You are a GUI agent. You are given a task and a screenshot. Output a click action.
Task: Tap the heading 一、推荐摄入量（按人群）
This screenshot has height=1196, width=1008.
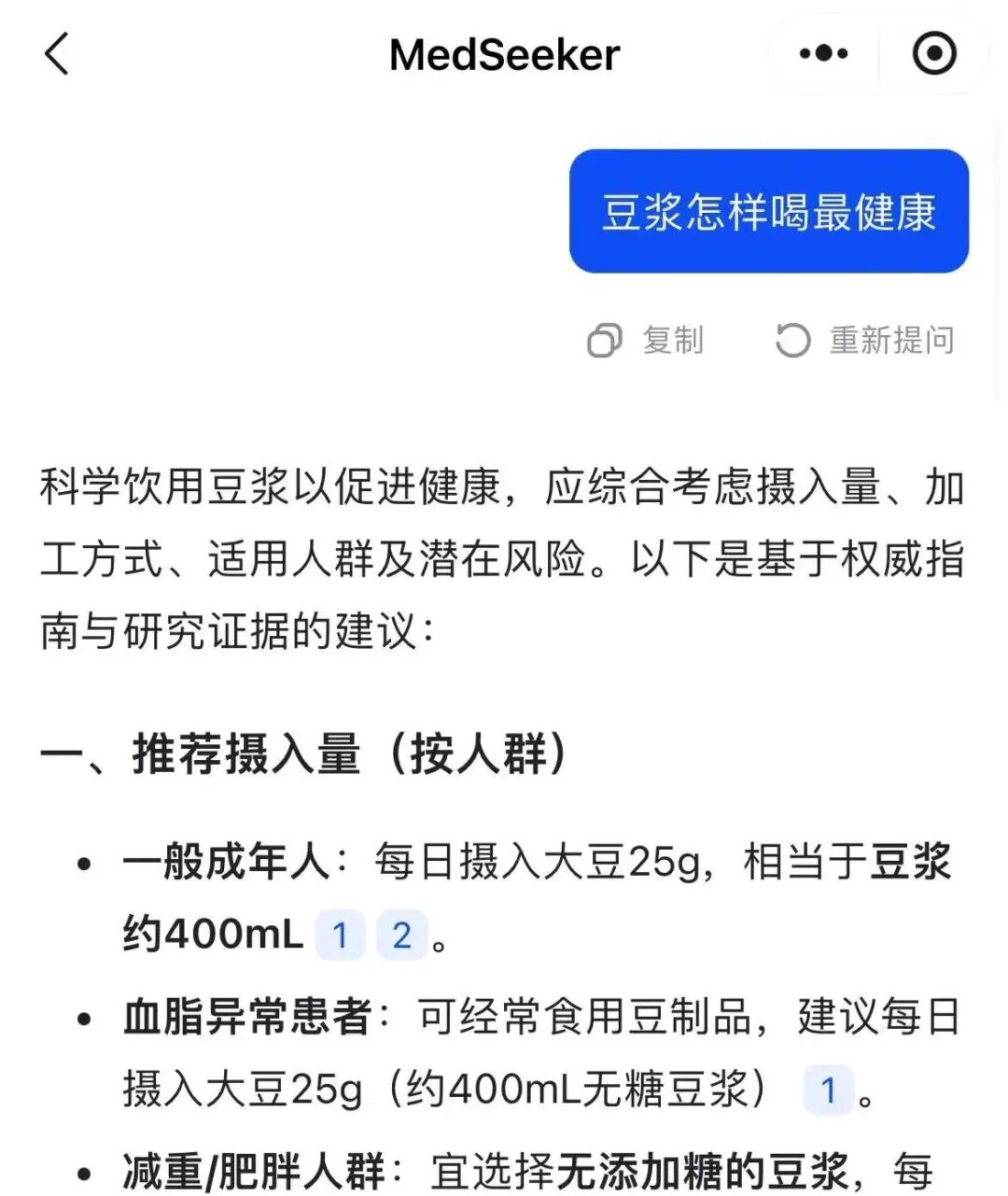point(303,753)
